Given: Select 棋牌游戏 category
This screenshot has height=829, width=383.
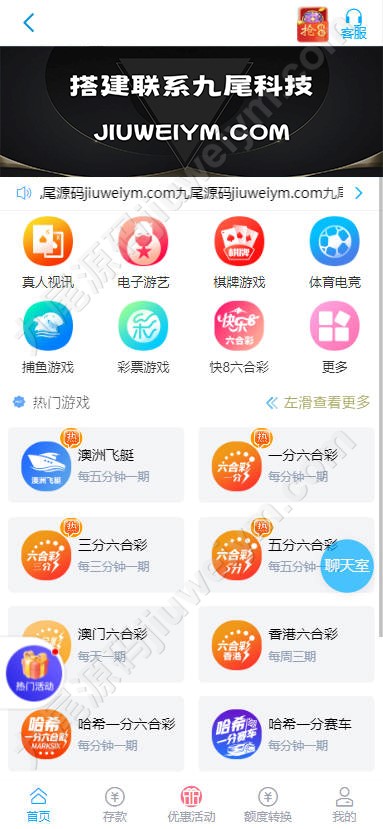Looking at the screenshot, I should [239, 253].
